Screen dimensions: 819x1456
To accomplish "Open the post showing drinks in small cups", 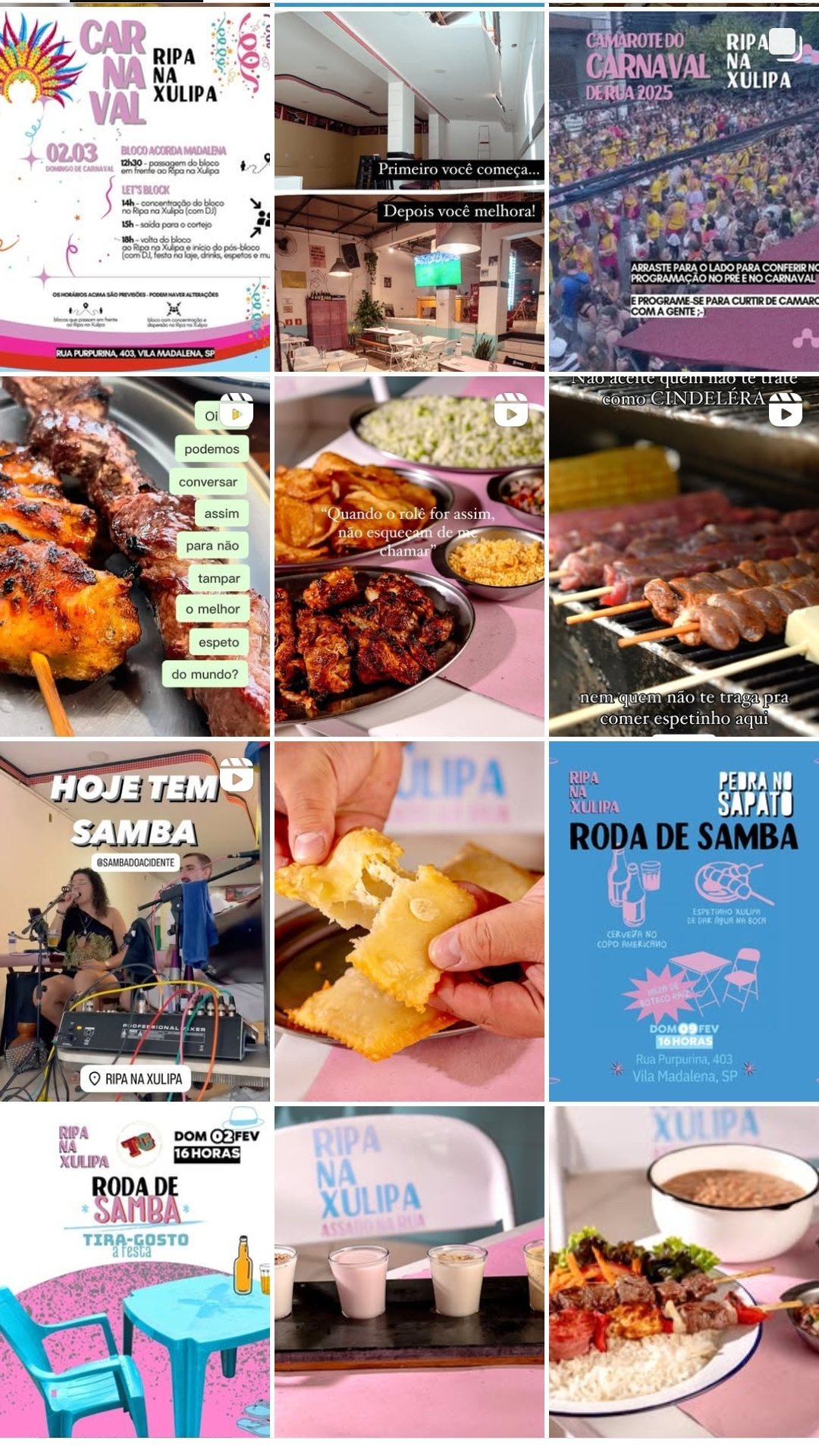I will pos(409,1272).
